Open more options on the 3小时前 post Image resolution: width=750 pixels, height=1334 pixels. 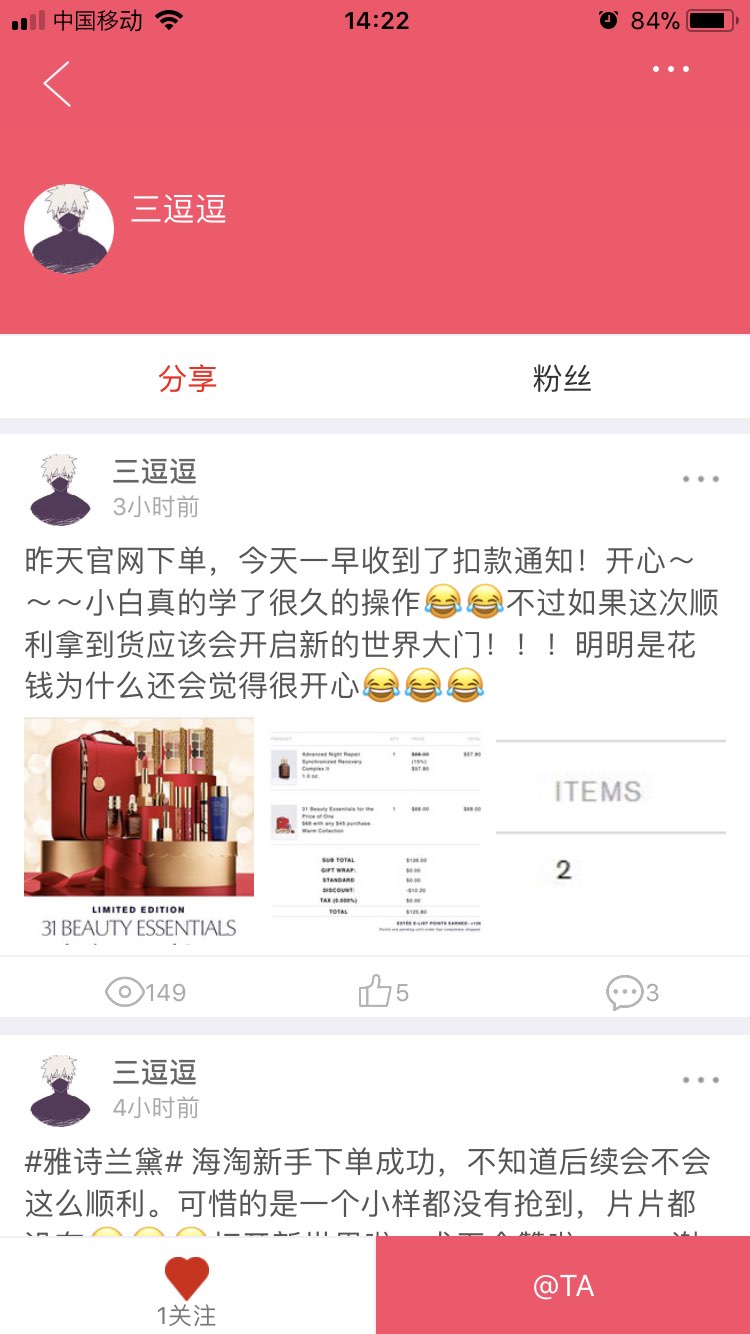tap(700, 479)
